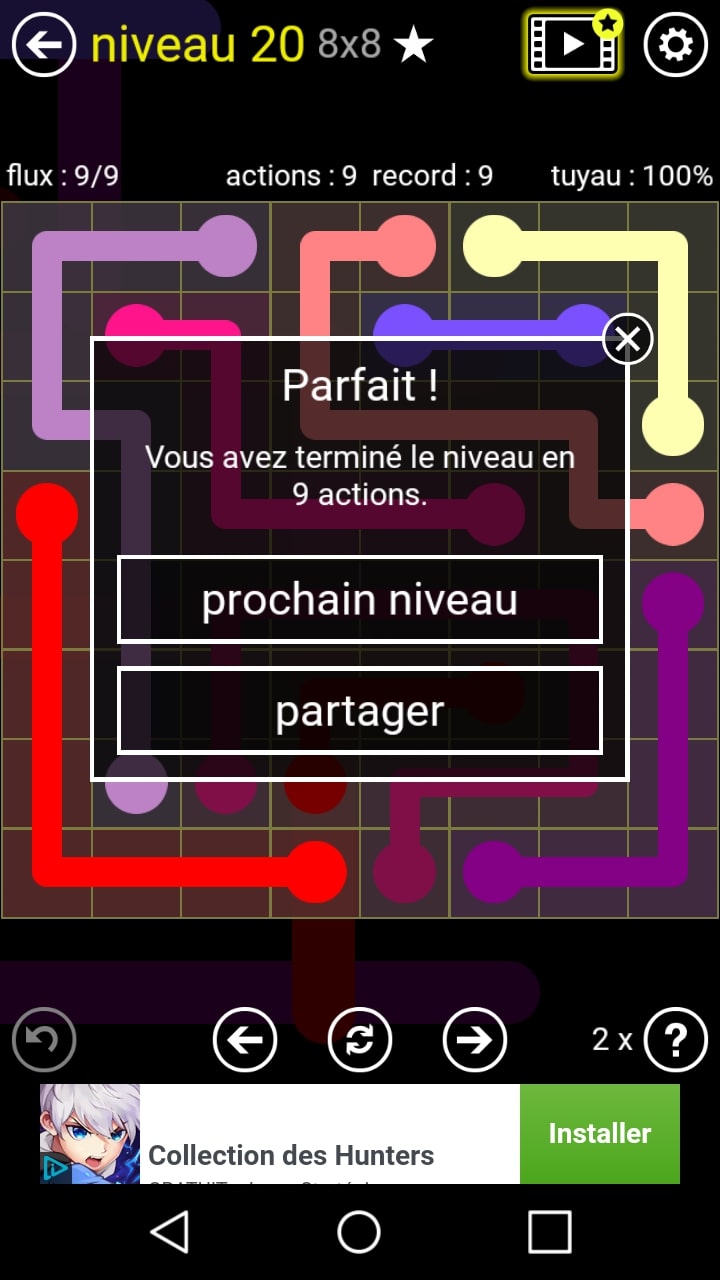Restart the level with refresh icon
This screenshot has height=1280, width=720.
point(360,1040)
